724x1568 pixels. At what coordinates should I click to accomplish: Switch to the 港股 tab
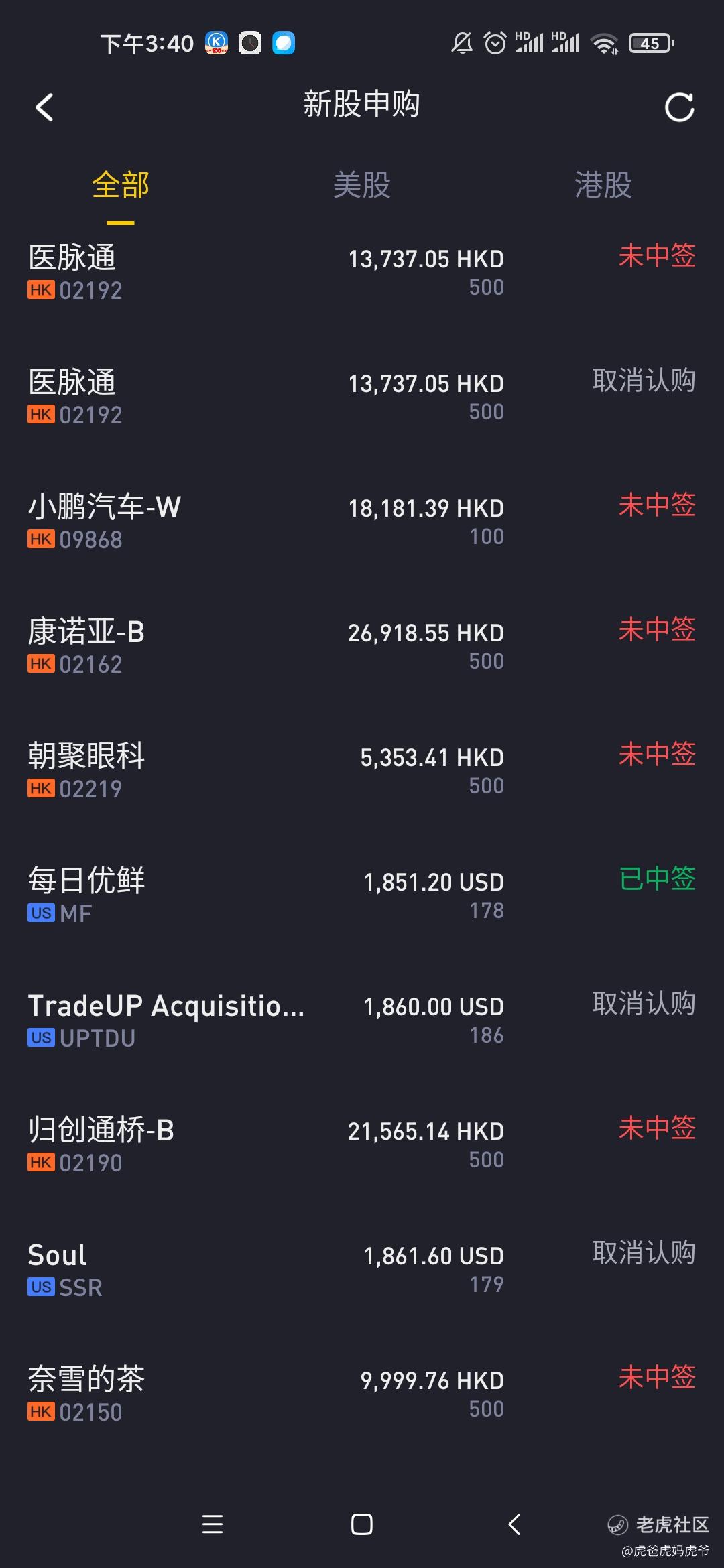coord(603,185)
